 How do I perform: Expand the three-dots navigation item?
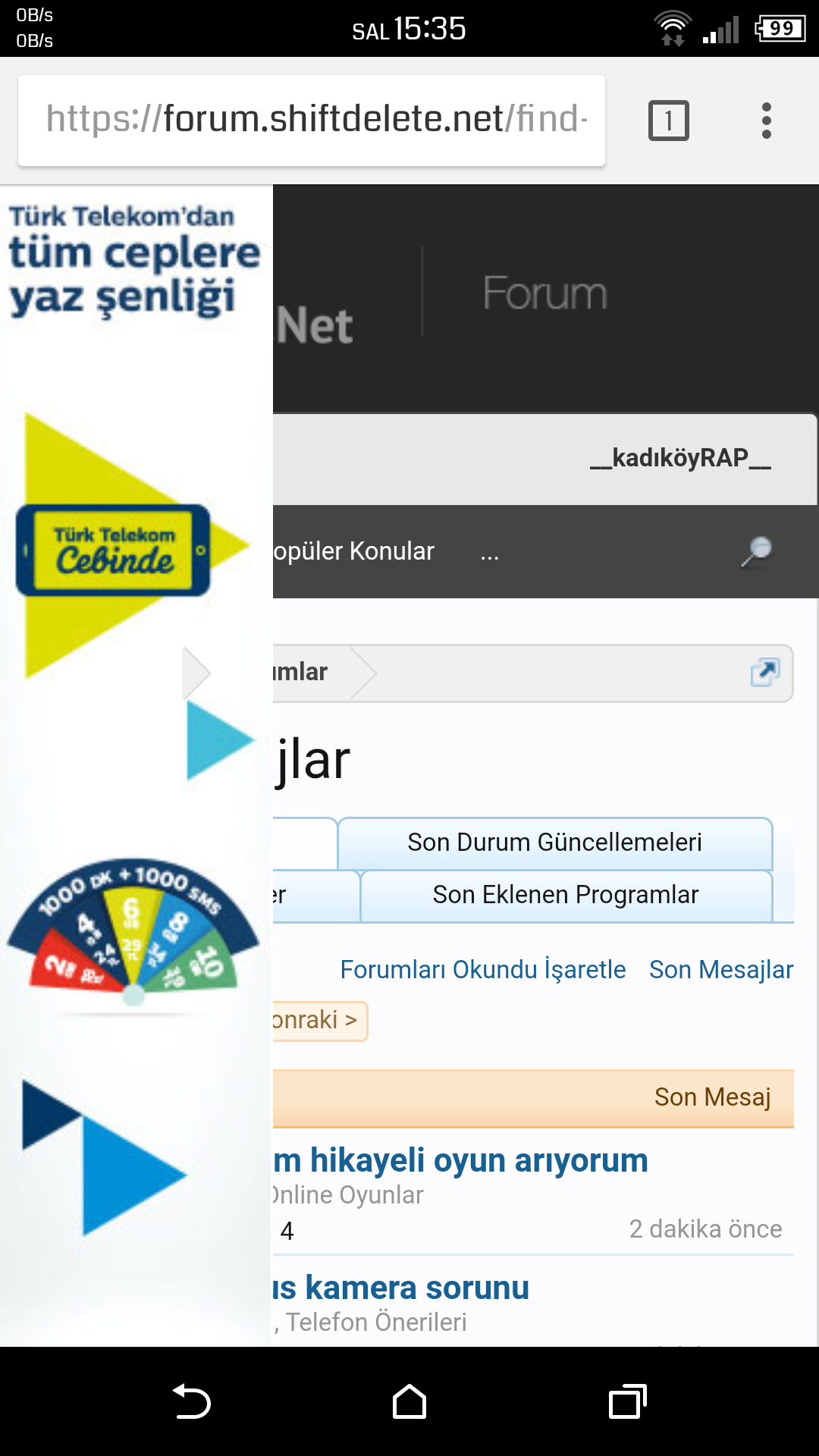489,553
